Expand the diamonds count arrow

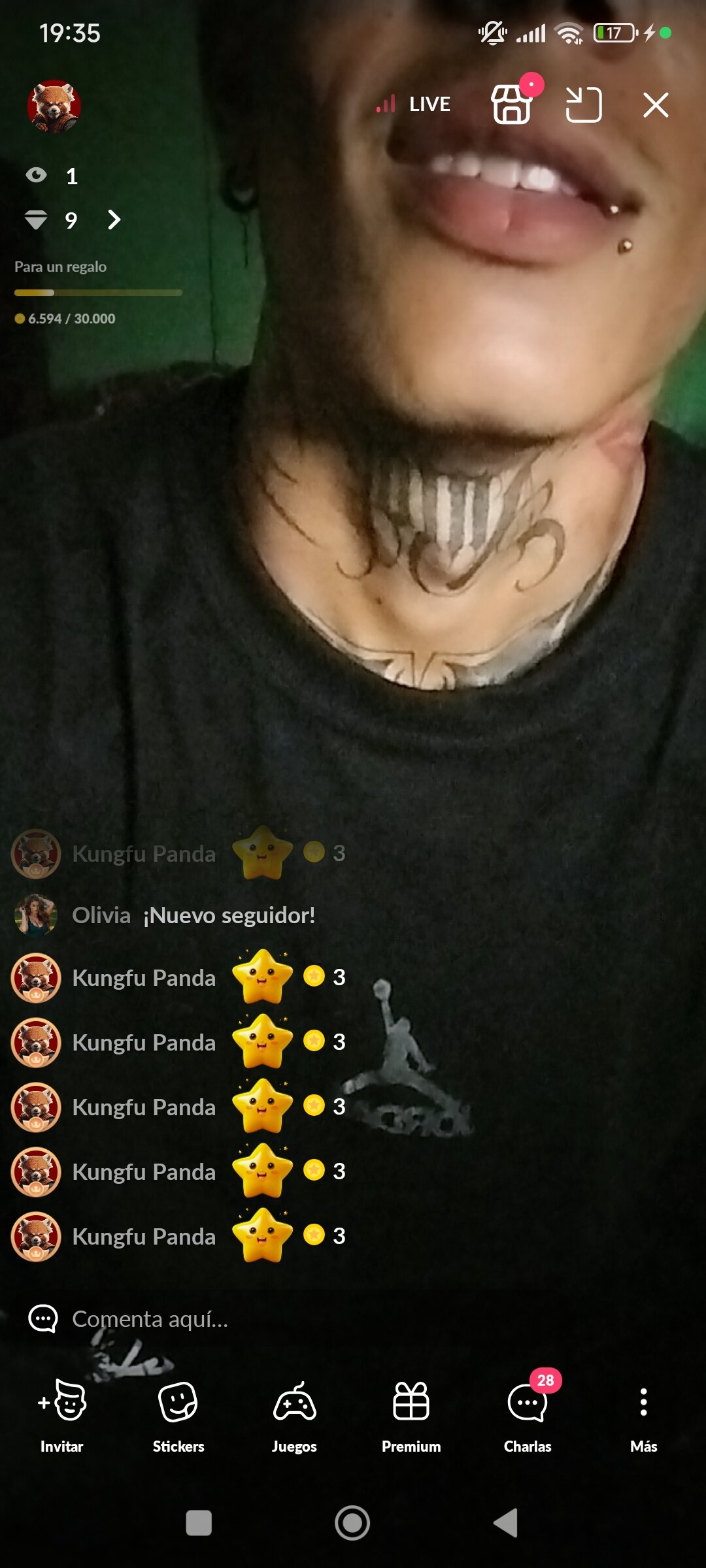(114, 220)
